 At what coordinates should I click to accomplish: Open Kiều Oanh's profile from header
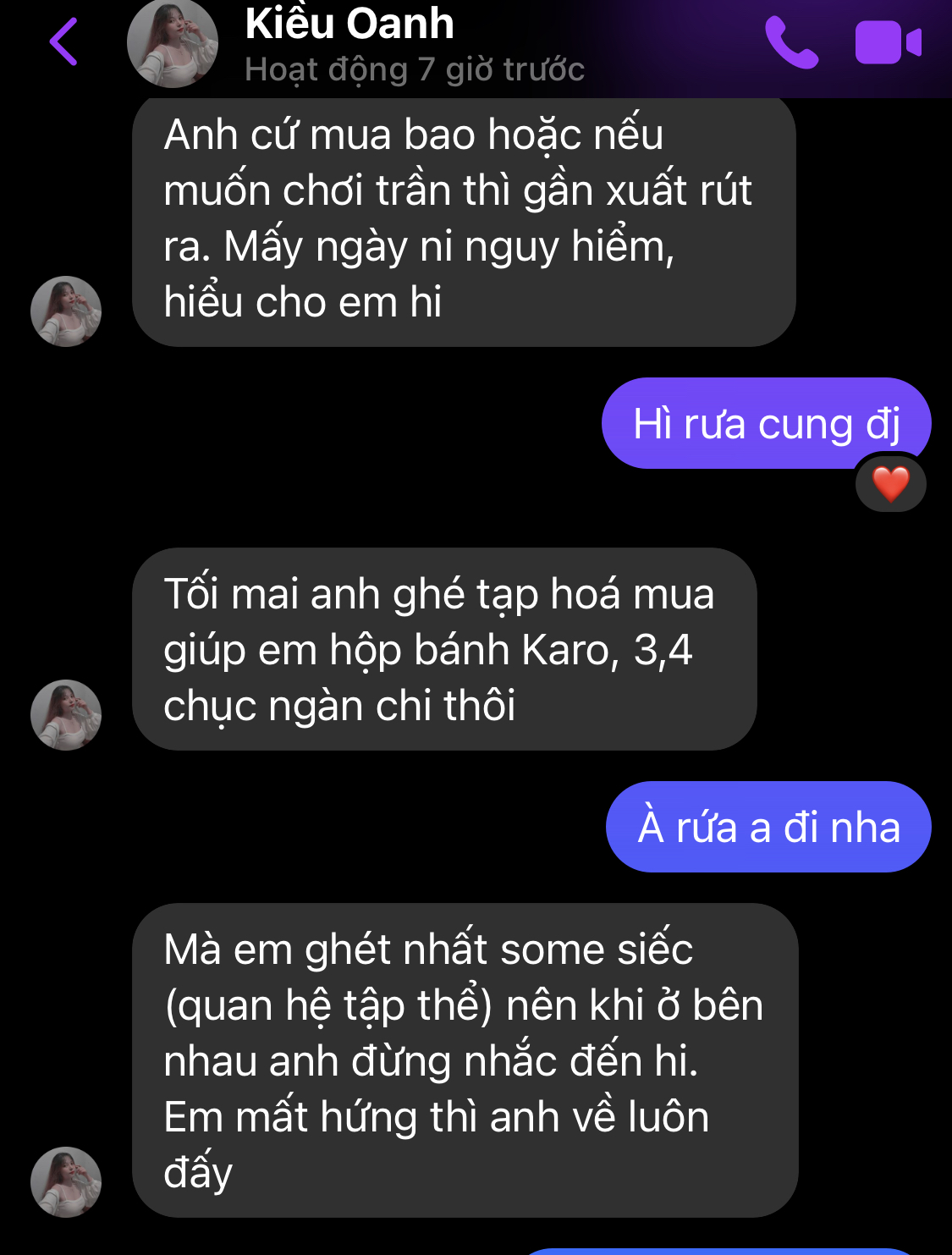click(x=349, y=42)
